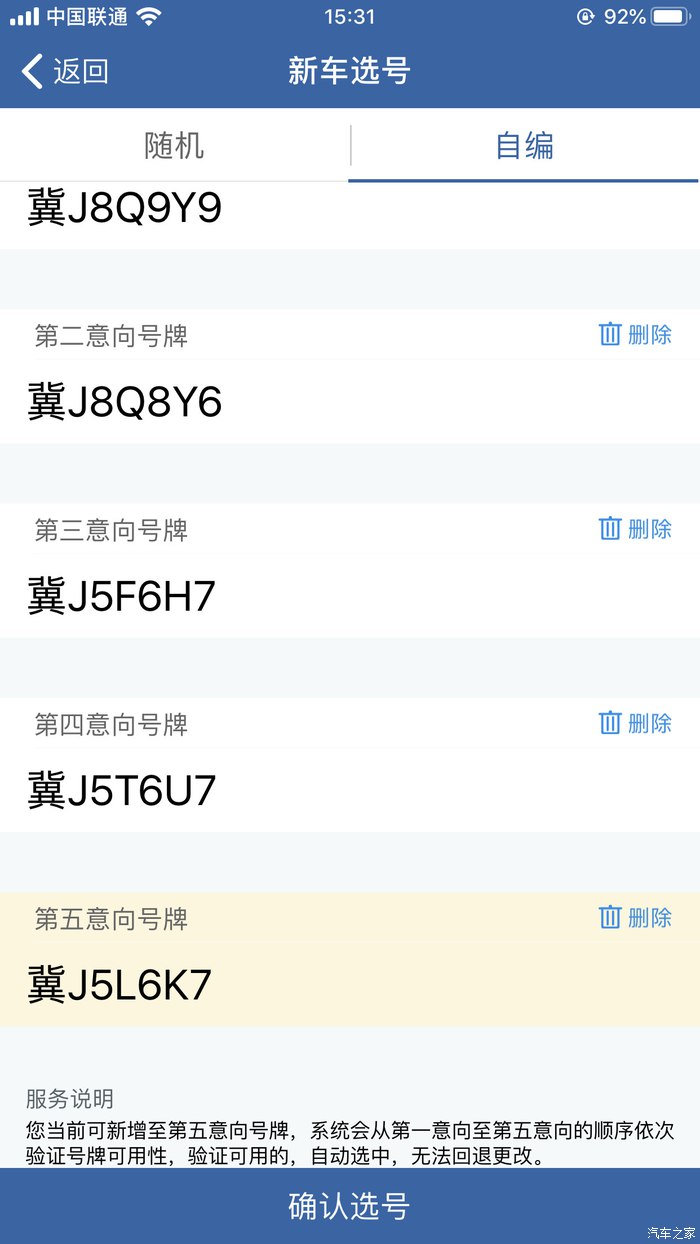Edit plate number 冀J5F6H7
Image resolution: width=700 pixels, height=1244 pixels.
(350, 596)
